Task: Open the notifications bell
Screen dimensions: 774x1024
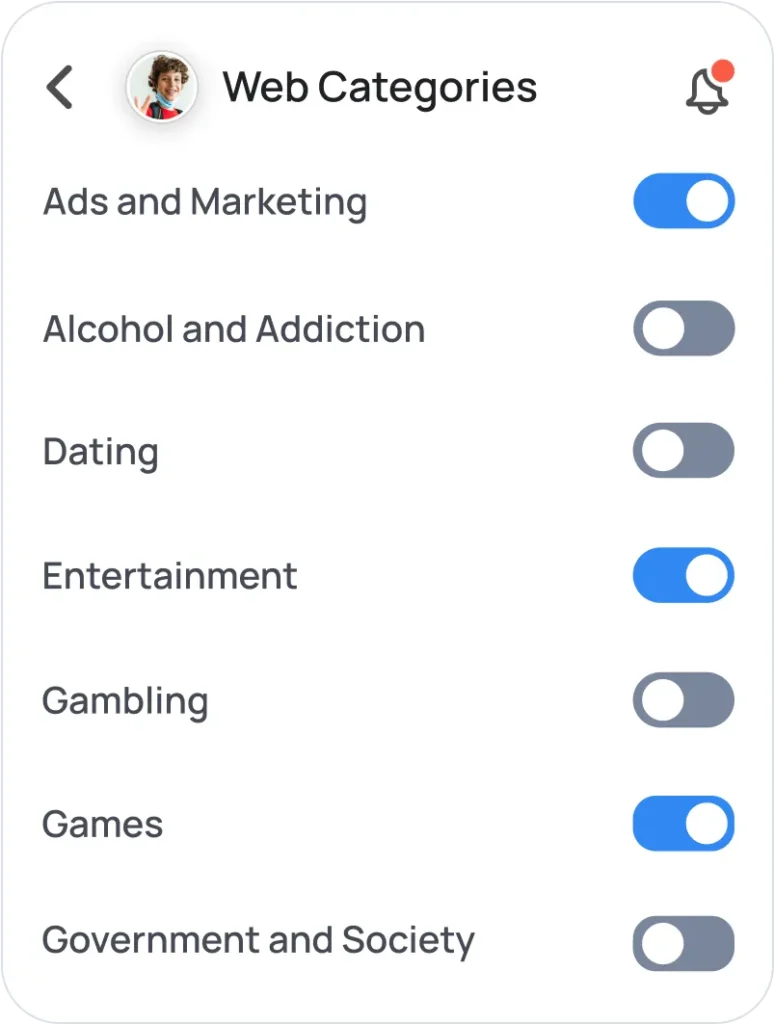Action: 707,90
